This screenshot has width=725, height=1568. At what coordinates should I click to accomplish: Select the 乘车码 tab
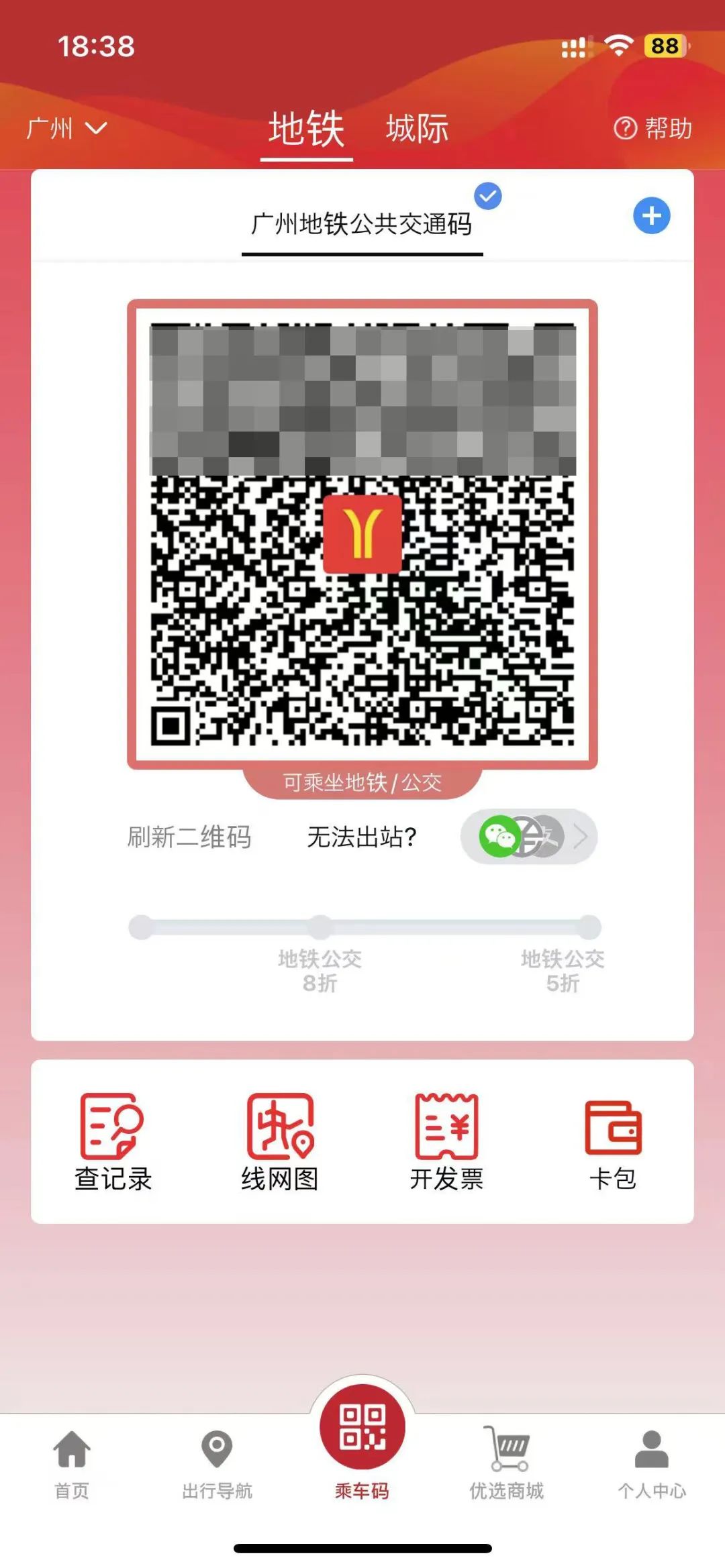click(362, 1443)
